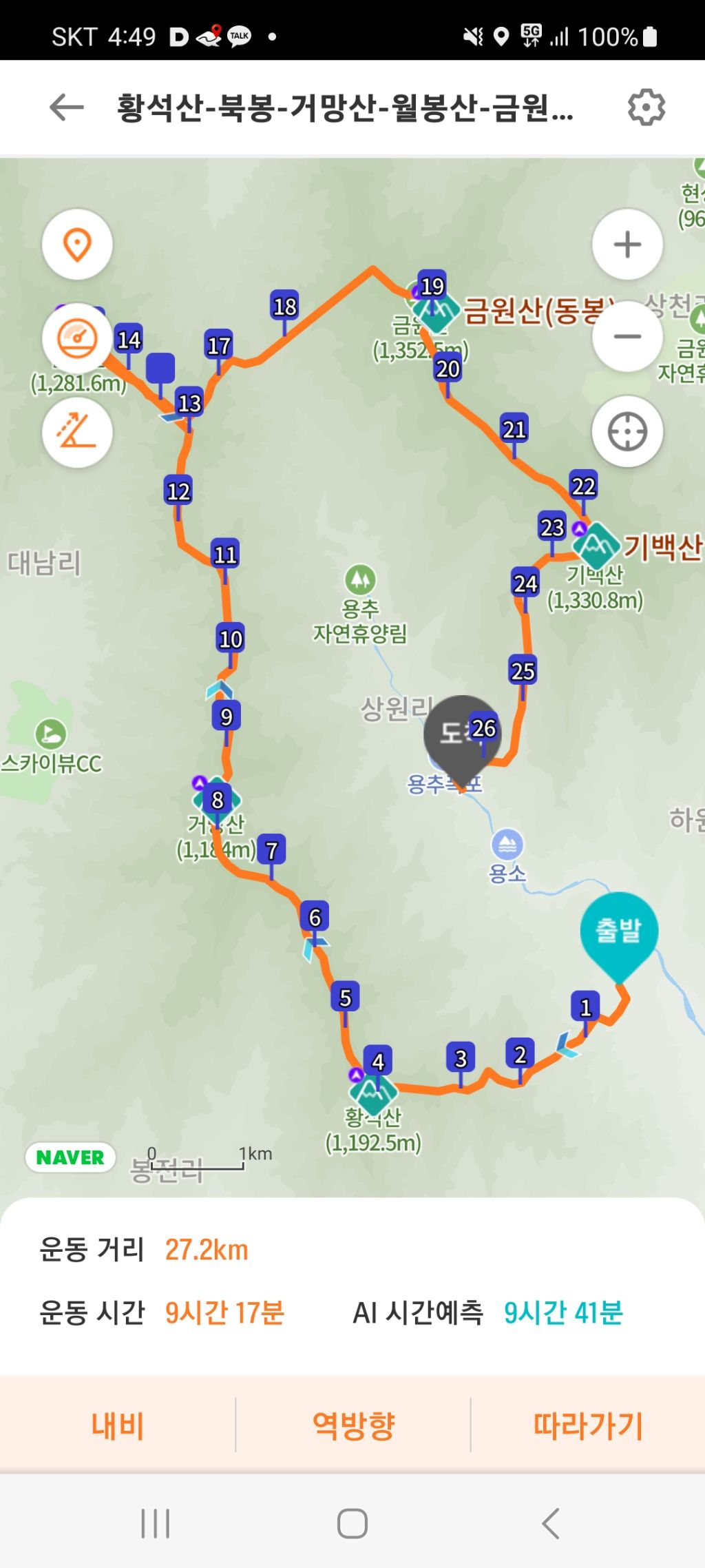Image resolution: width=705 pixels, height=1568 pixels.
Task: Open the settings gear icon
Action: 646,107
